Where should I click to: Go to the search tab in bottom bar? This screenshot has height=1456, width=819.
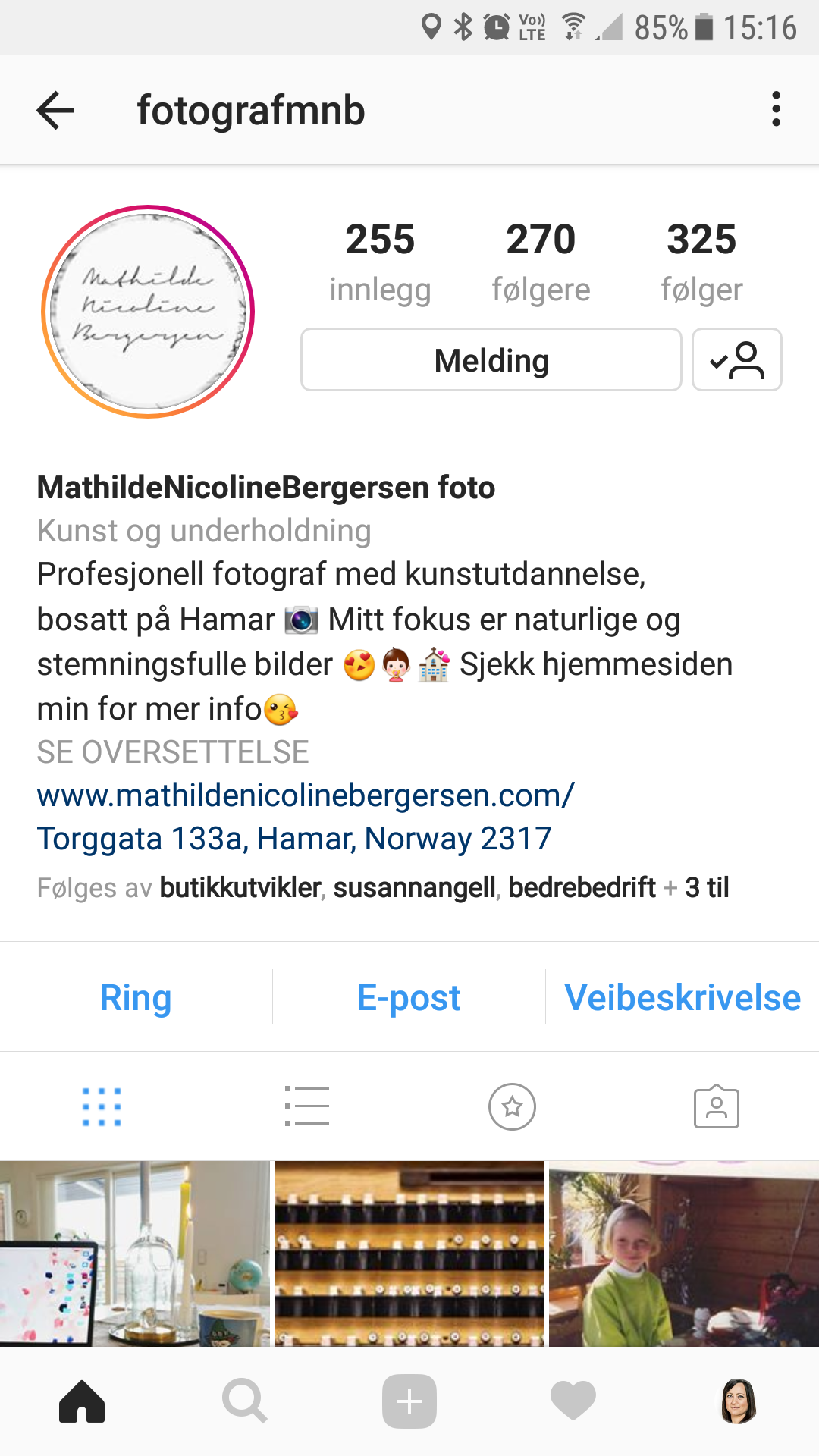point(244,1401)
